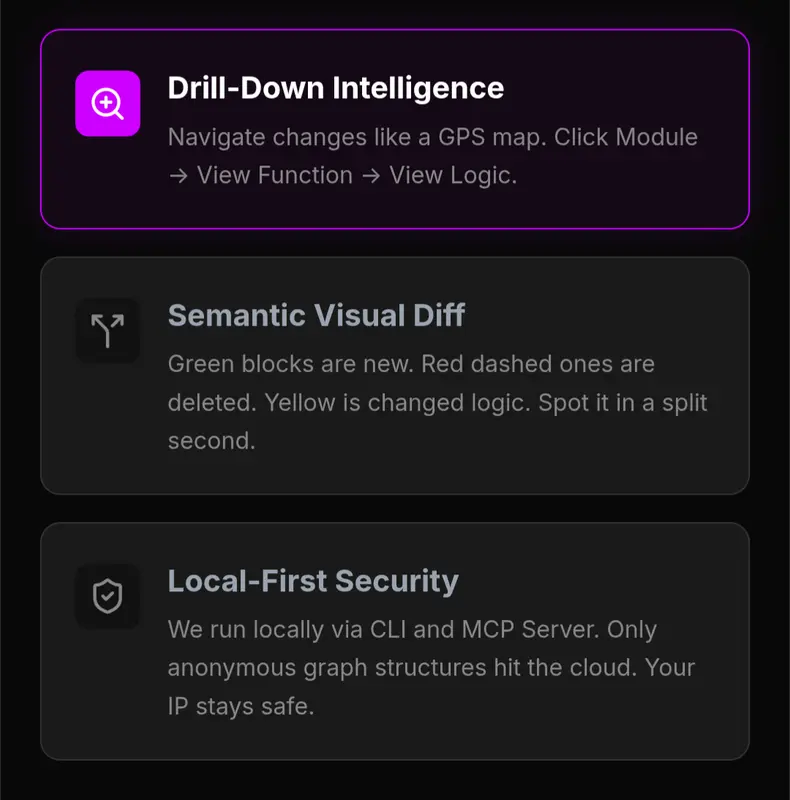Select the Local-First Security heading
Image resolution: width=790 pixels, height=800 pixels.
312,581
